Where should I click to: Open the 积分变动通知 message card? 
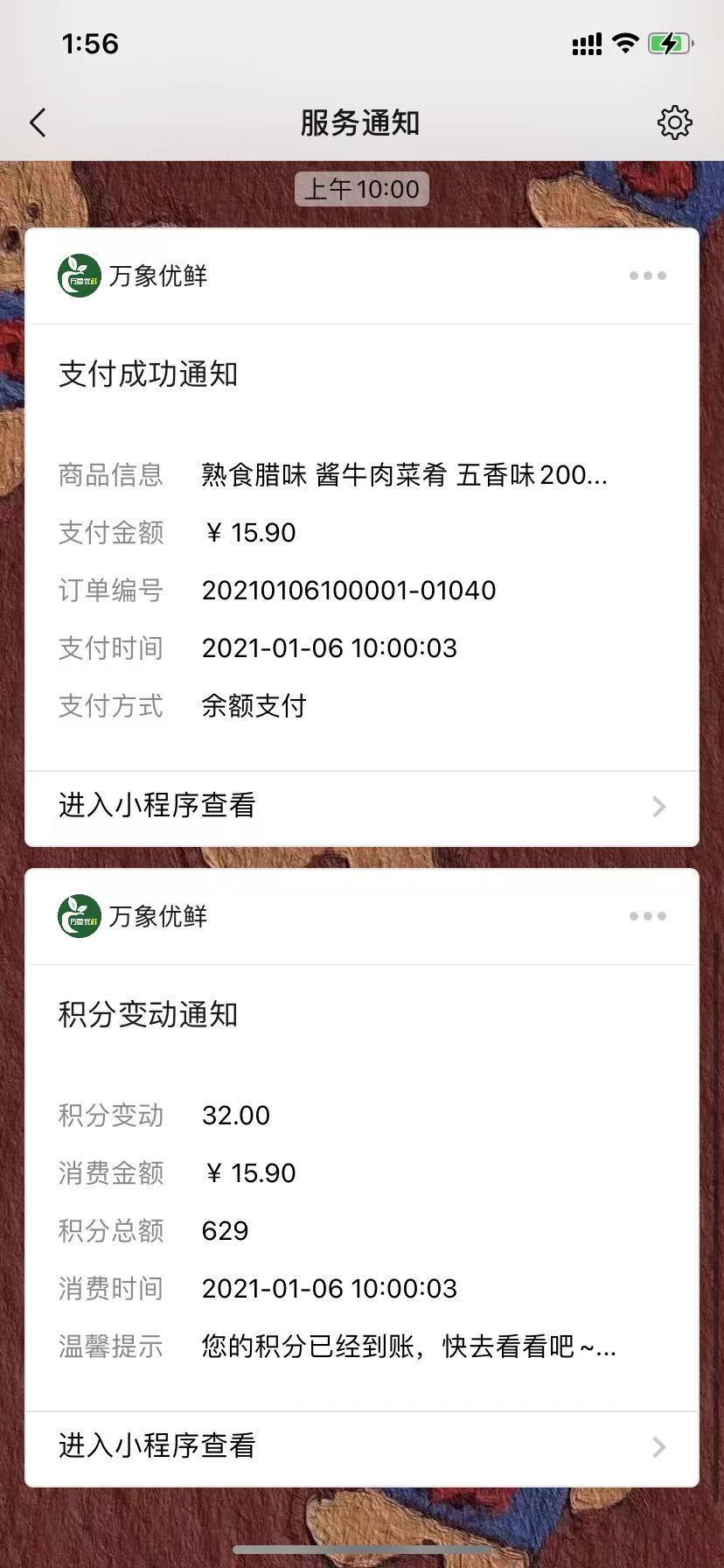click(361, 1181)
